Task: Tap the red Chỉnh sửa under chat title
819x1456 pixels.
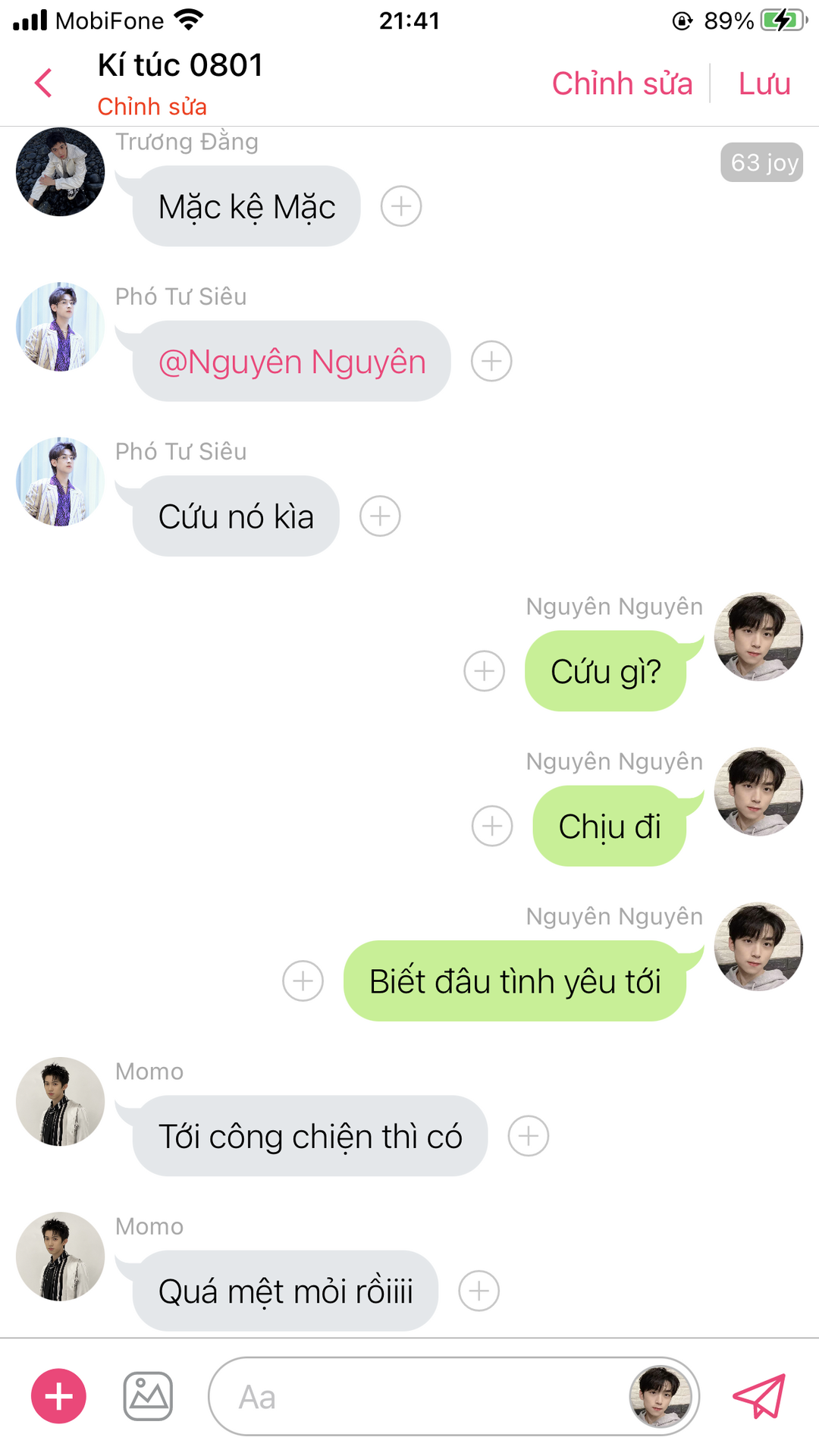Action: [152, 107]
